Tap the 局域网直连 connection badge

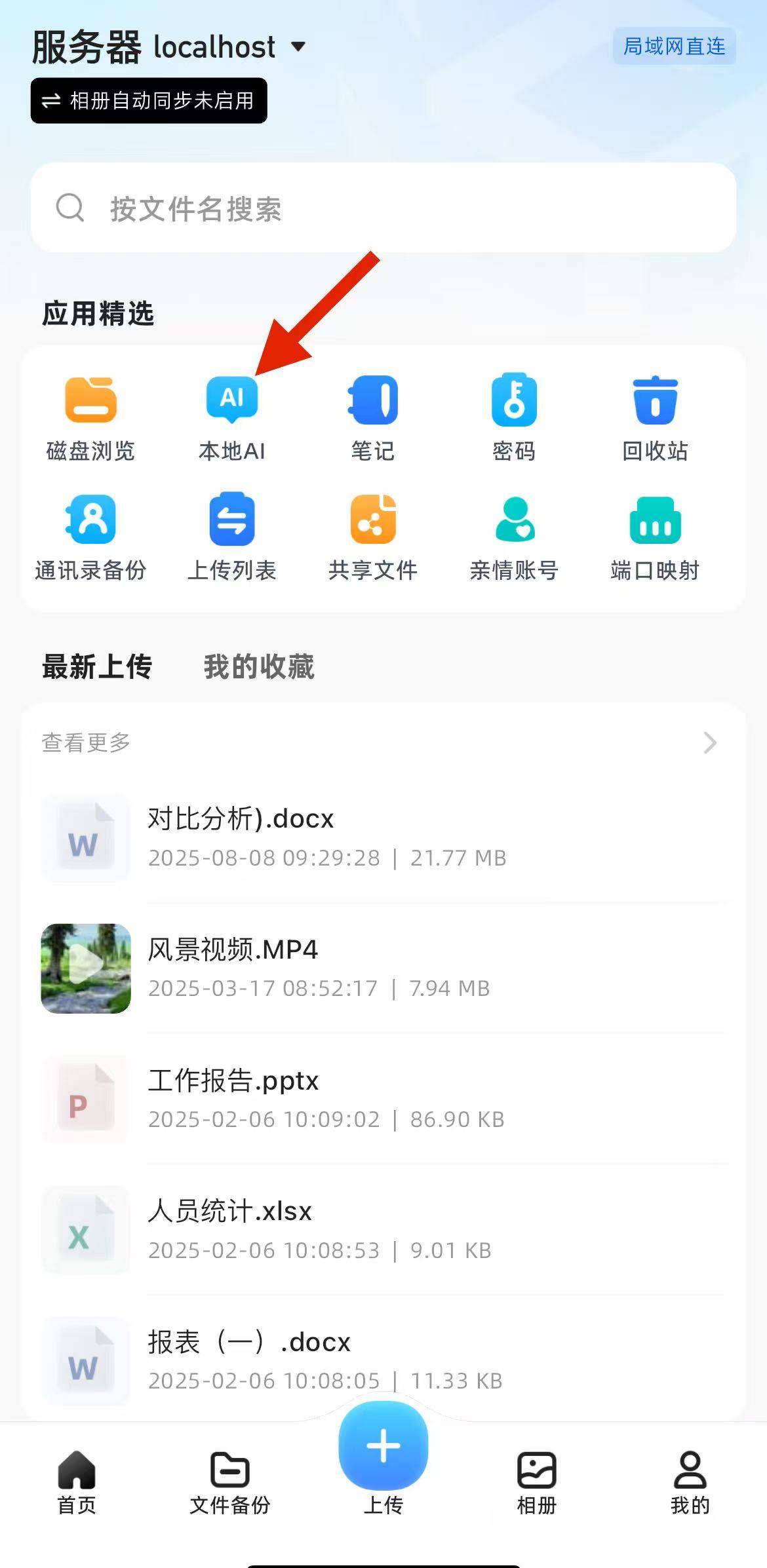coord(673,46)
